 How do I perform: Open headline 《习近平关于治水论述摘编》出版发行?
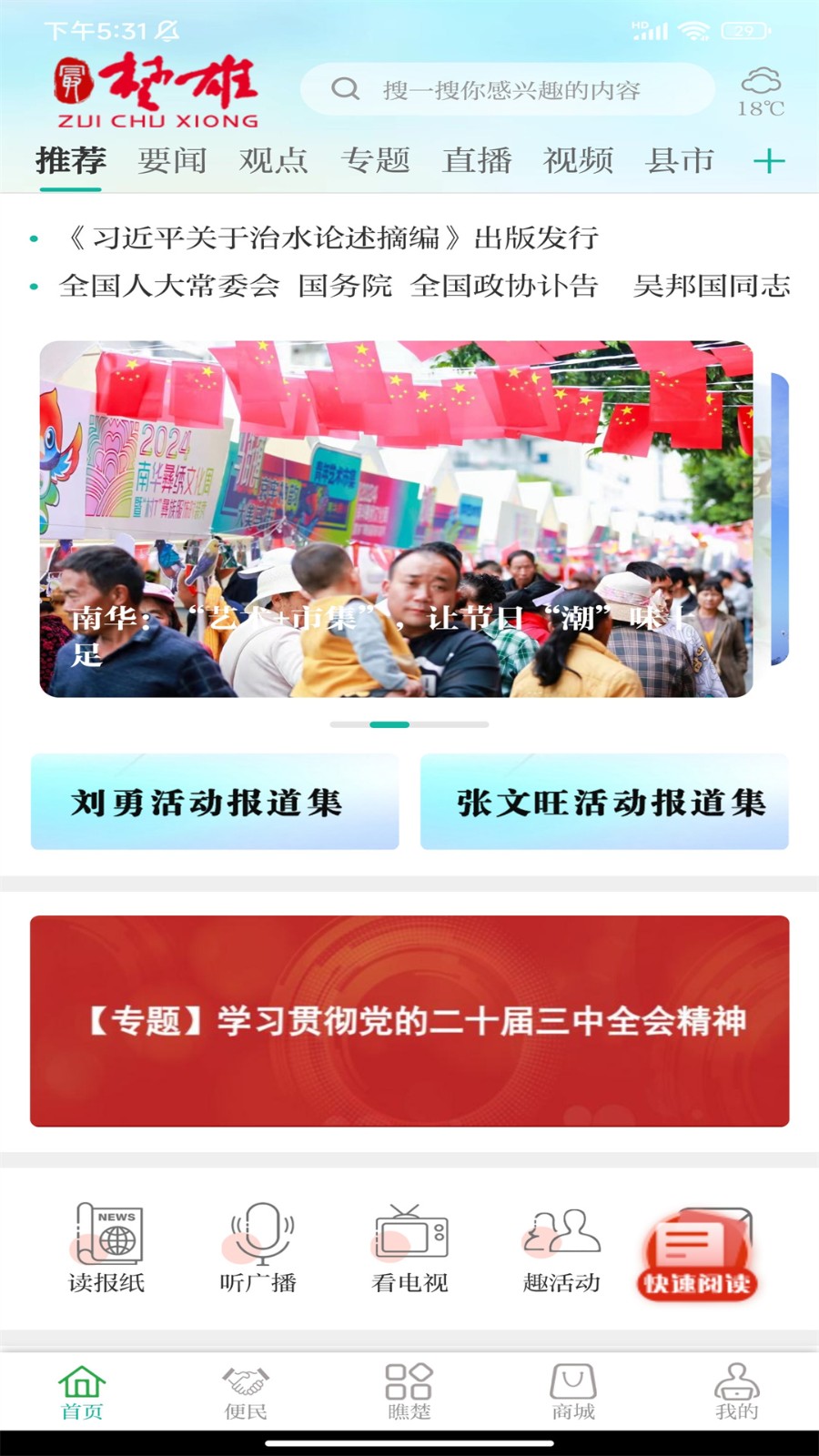point(332,238)
